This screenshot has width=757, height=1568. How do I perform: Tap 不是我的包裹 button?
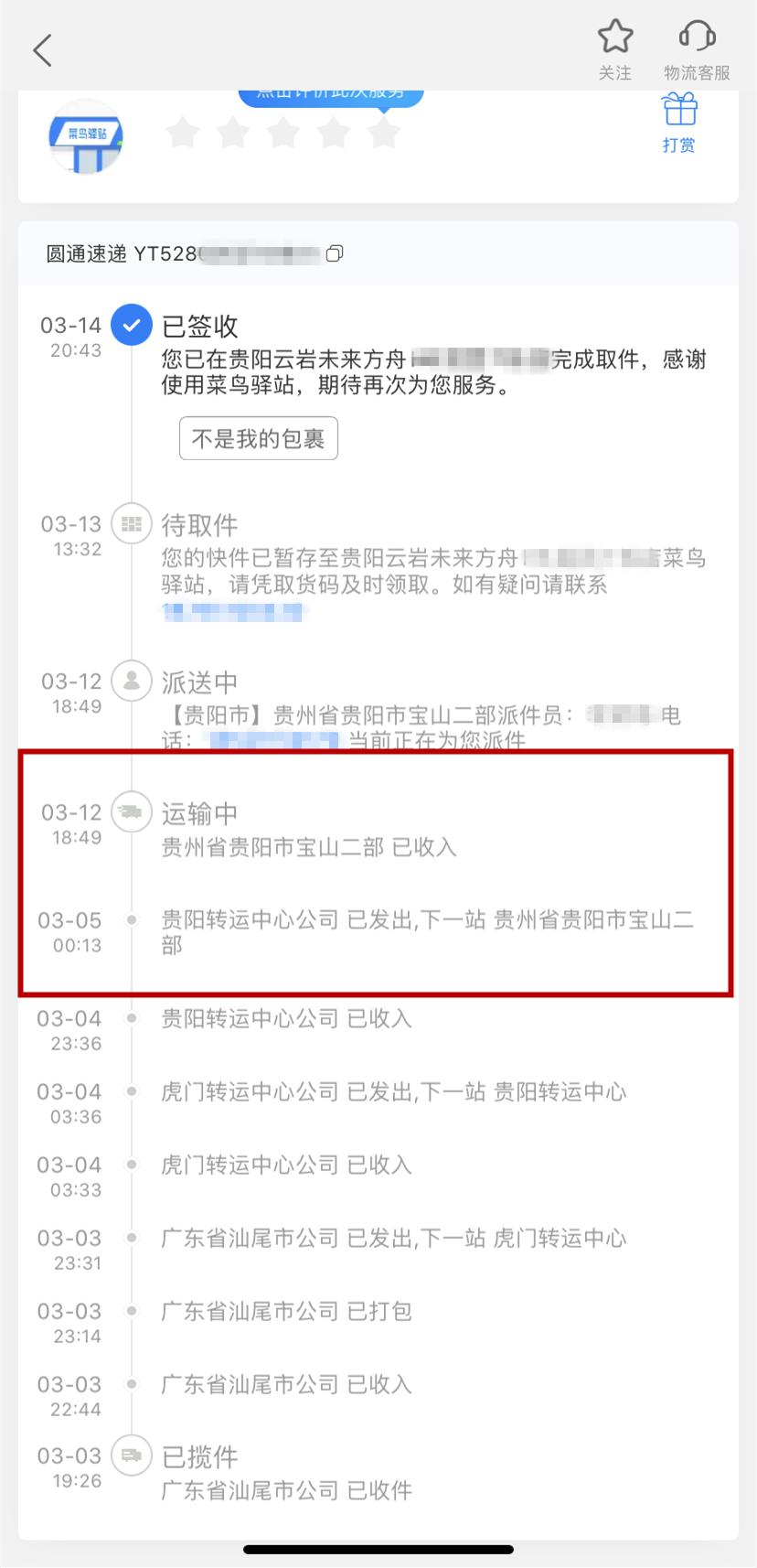258,439
